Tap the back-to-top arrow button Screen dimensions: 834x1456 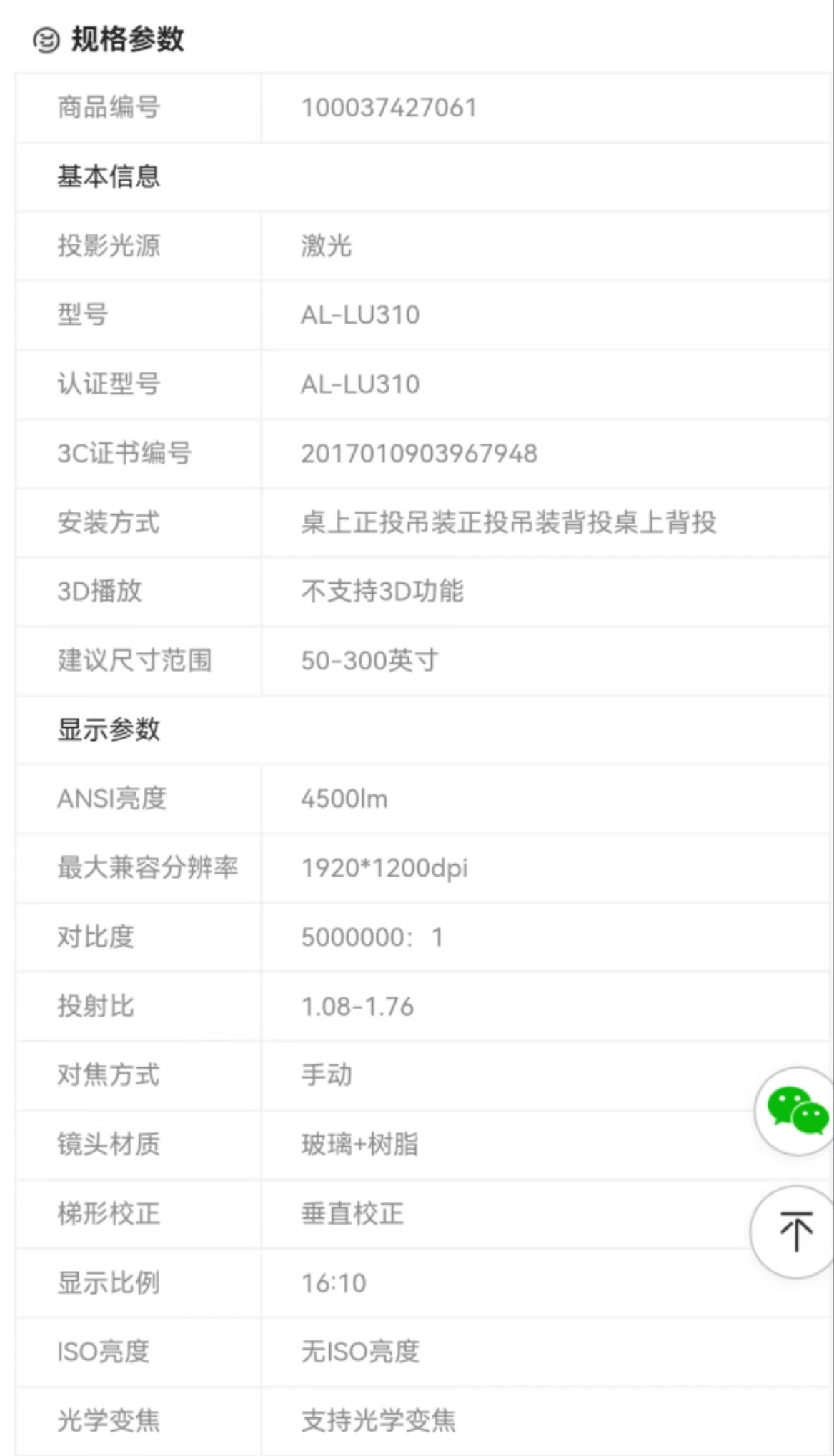point(795,1232)
